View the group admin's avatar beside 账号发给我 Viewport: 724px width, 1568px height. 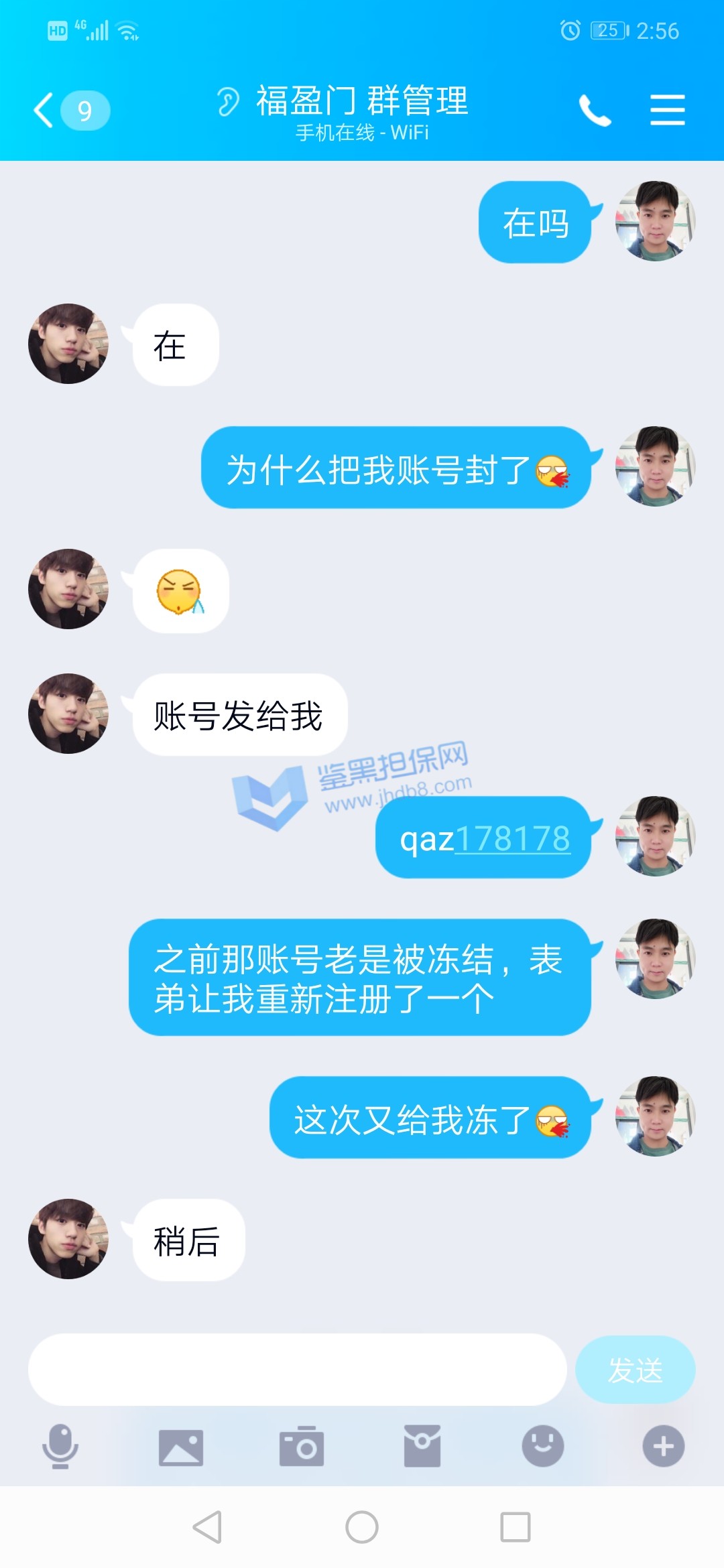[x=68, y=714]
